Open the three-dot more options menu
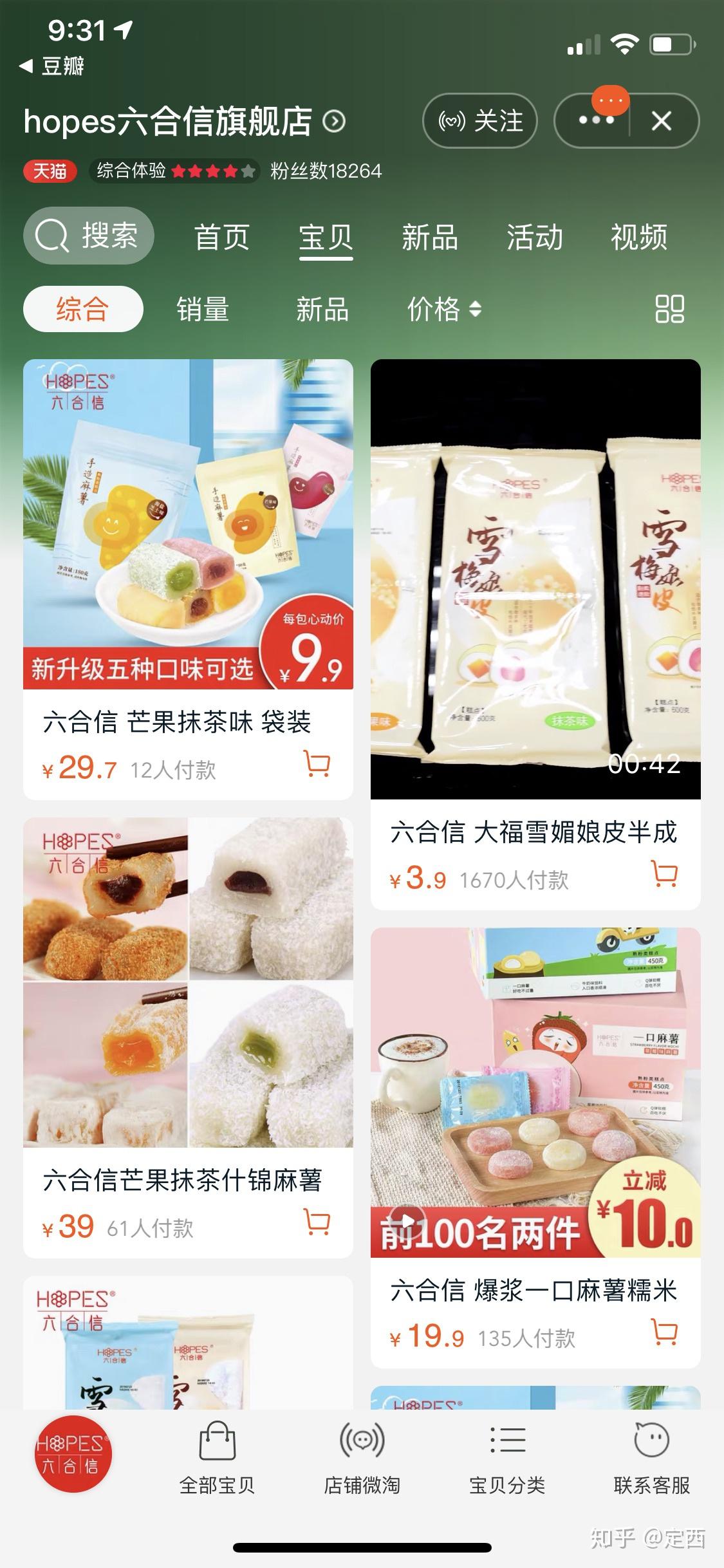 click(595, 120)
